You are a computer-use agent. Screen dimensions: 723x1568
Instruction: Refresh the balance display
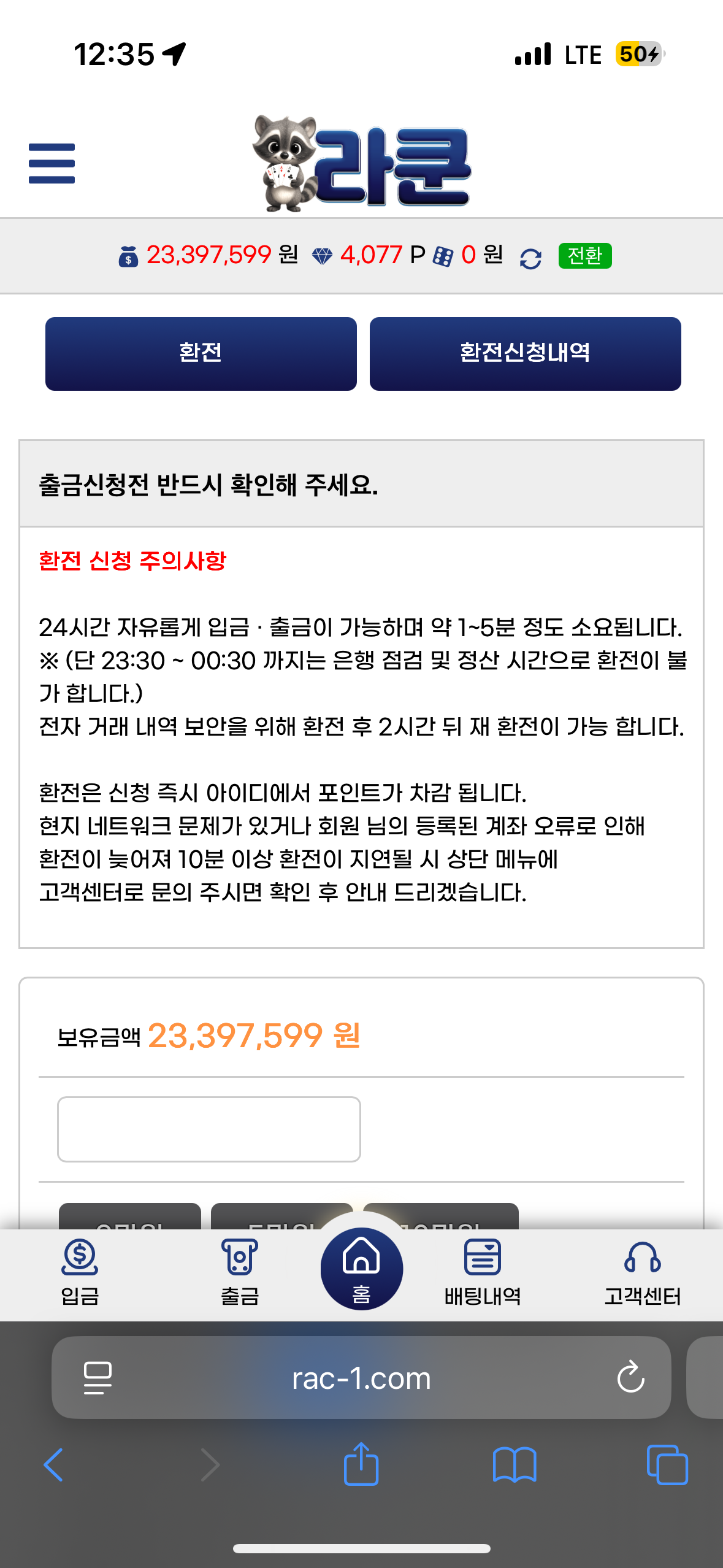[x=530, y=258]
